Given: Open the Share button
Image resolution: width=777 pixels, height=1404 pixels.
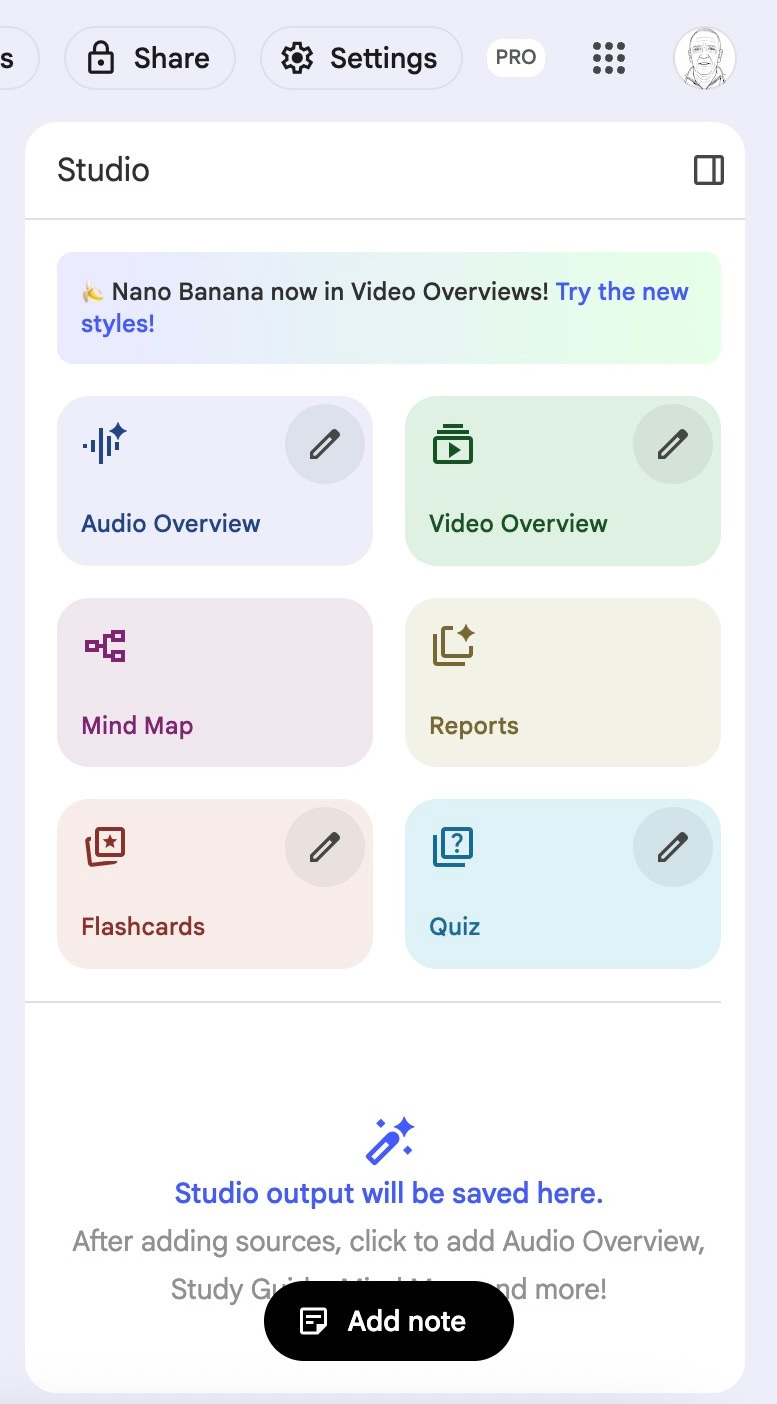Looking at the screenshot, I should pos(150,58).
